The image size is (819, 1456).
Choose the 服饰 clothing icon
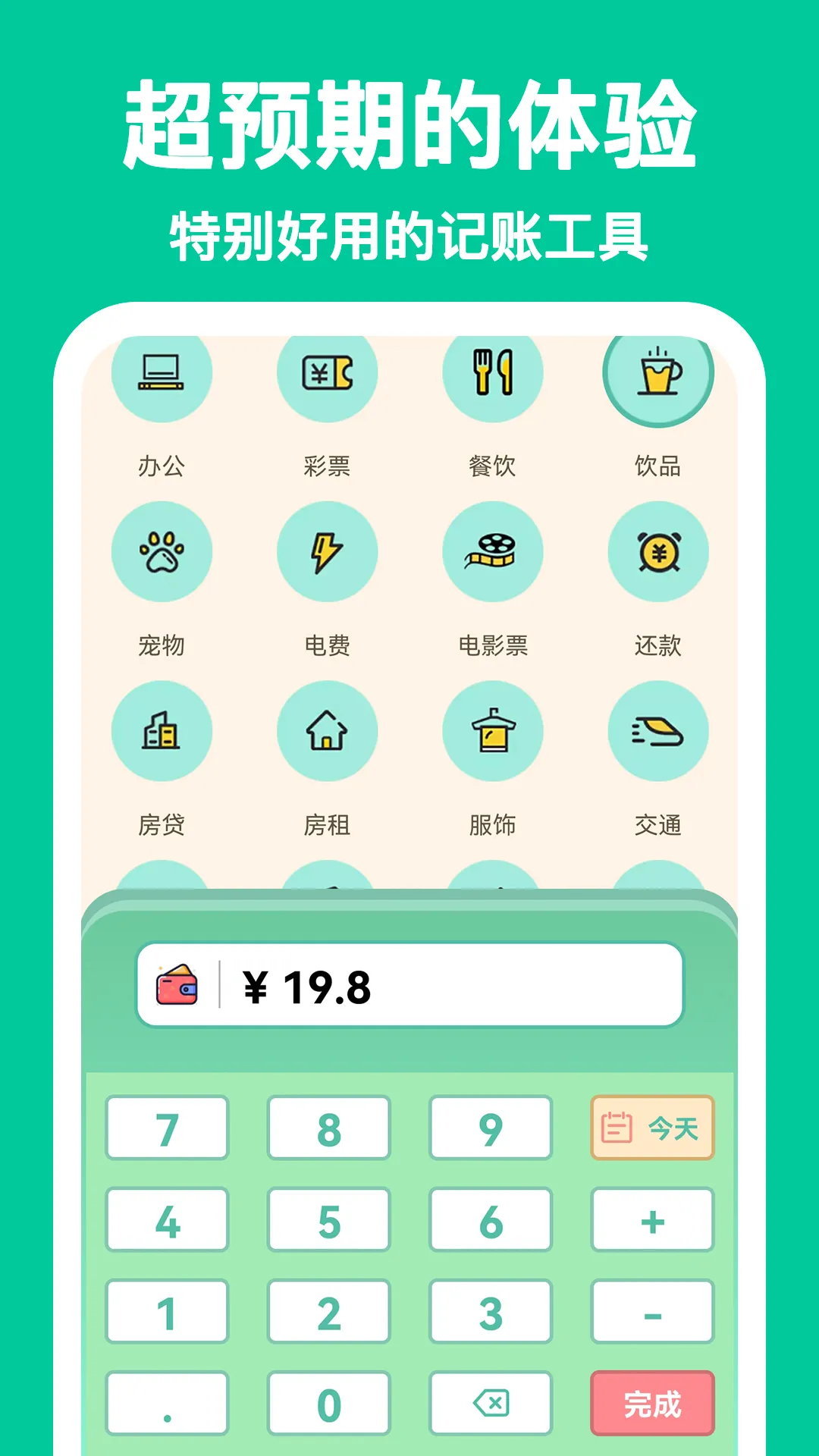click(493, 730)
